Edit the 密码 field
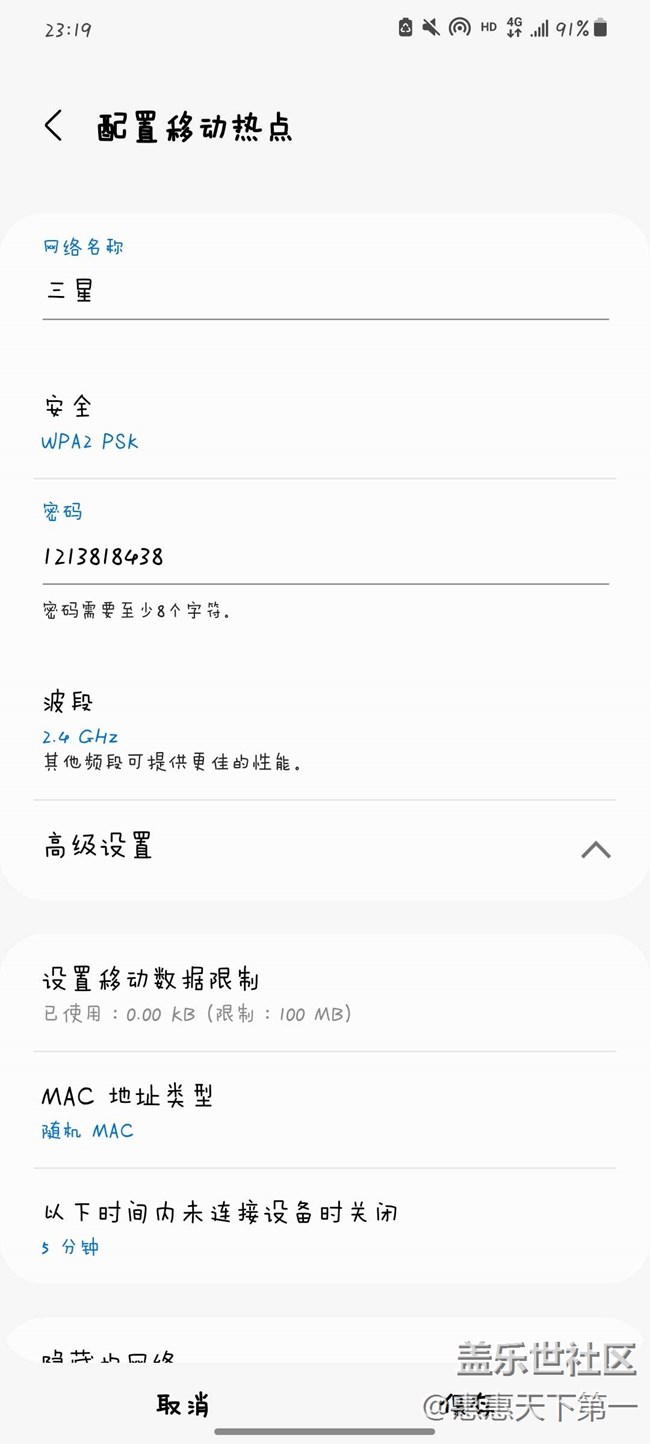The image size is (650, 1444). [x=325, y=557]
